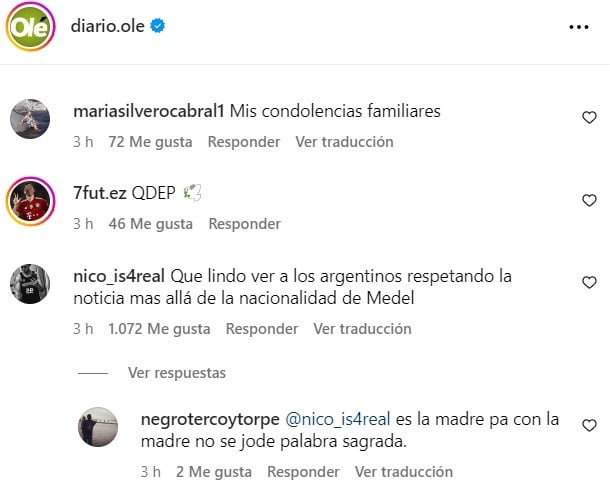
Task: Open 7fut.ez's profile picture
Action: coord(29,200)
